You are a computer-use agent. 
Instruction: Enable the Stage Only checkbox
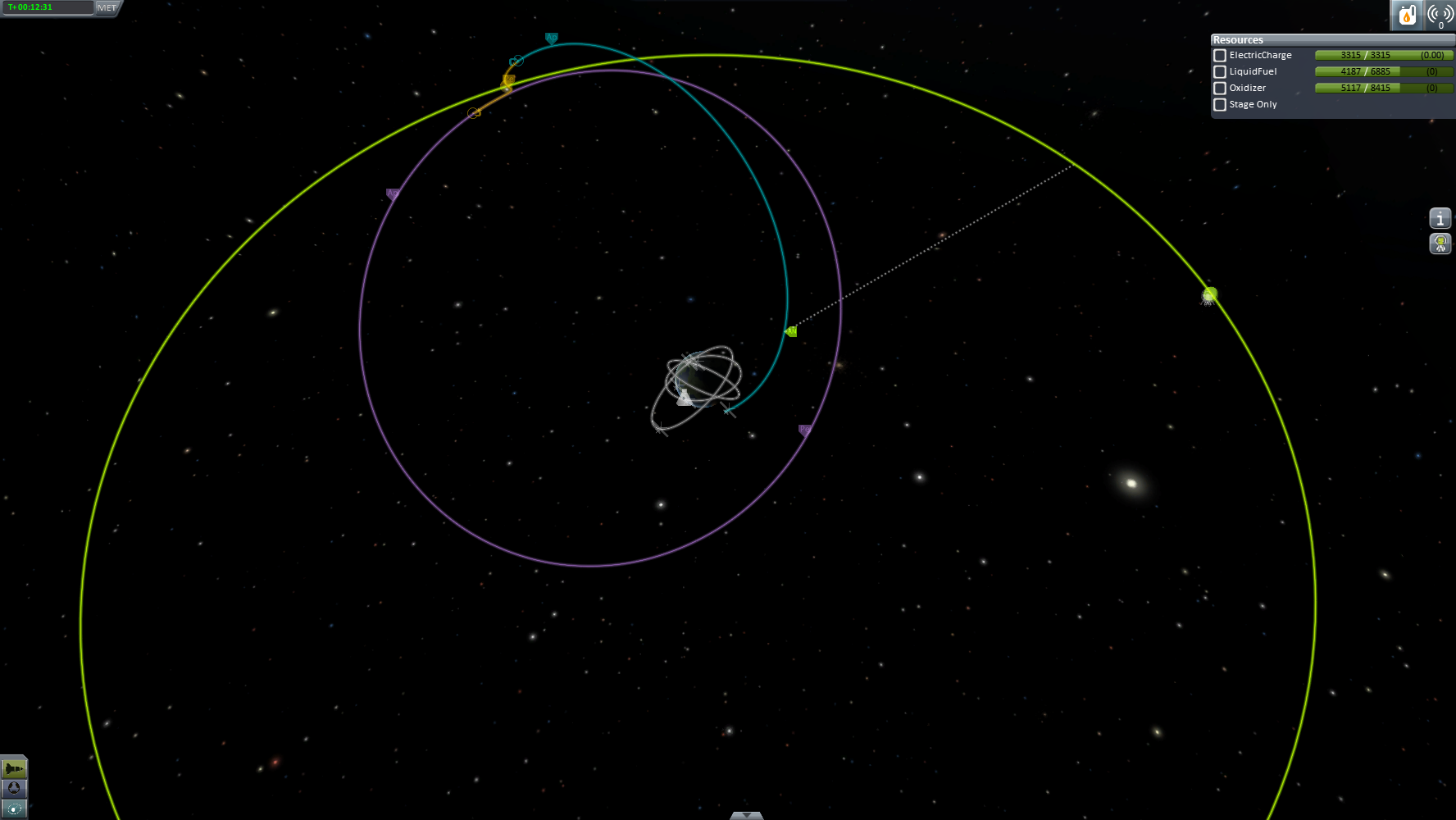point(1220,105)
